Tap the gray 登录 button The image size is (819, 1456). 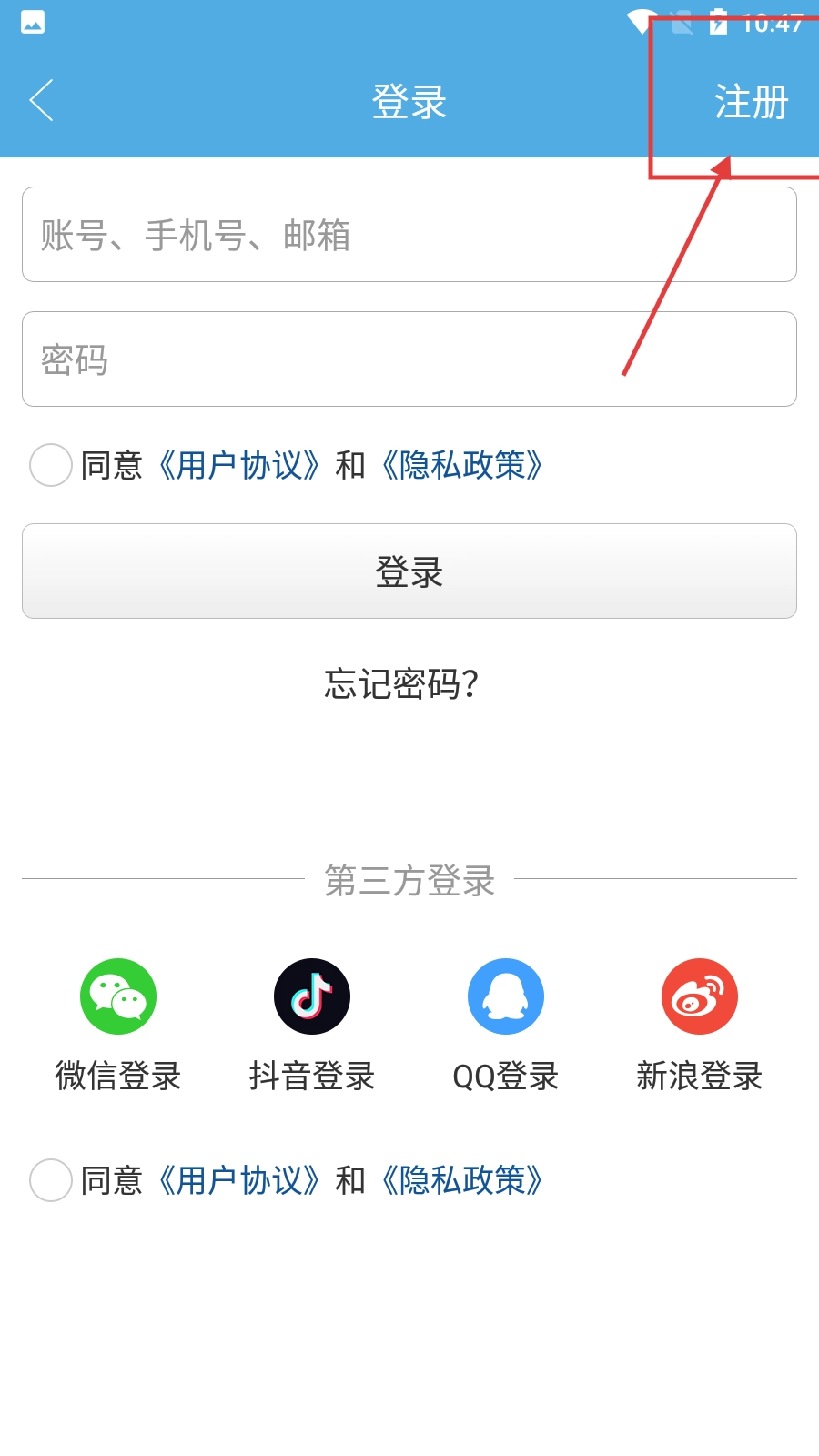(409, 571)
